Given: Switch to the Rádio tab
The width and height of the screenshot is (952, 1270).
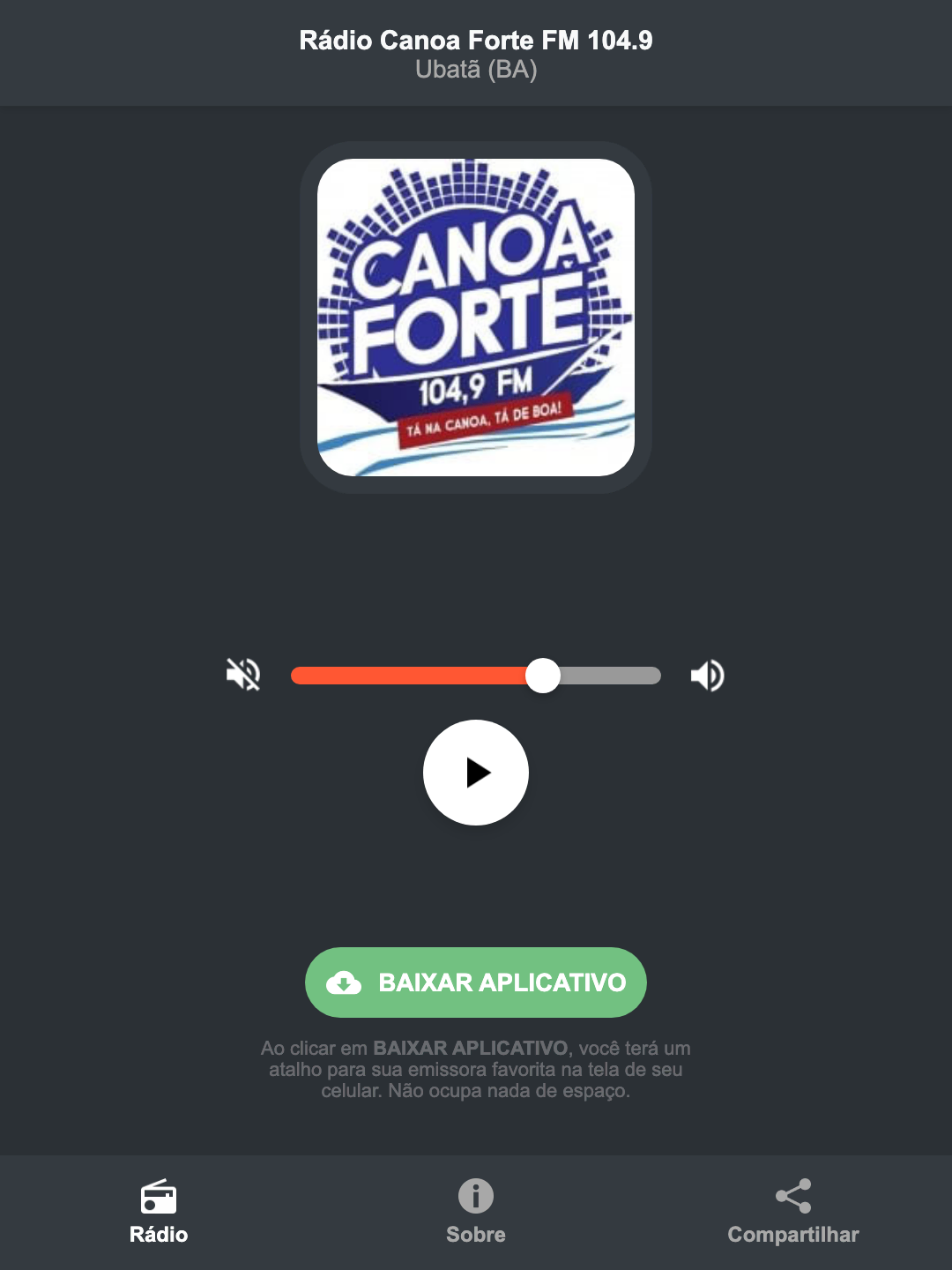Looking at the screenshot, I should 159,1235.
